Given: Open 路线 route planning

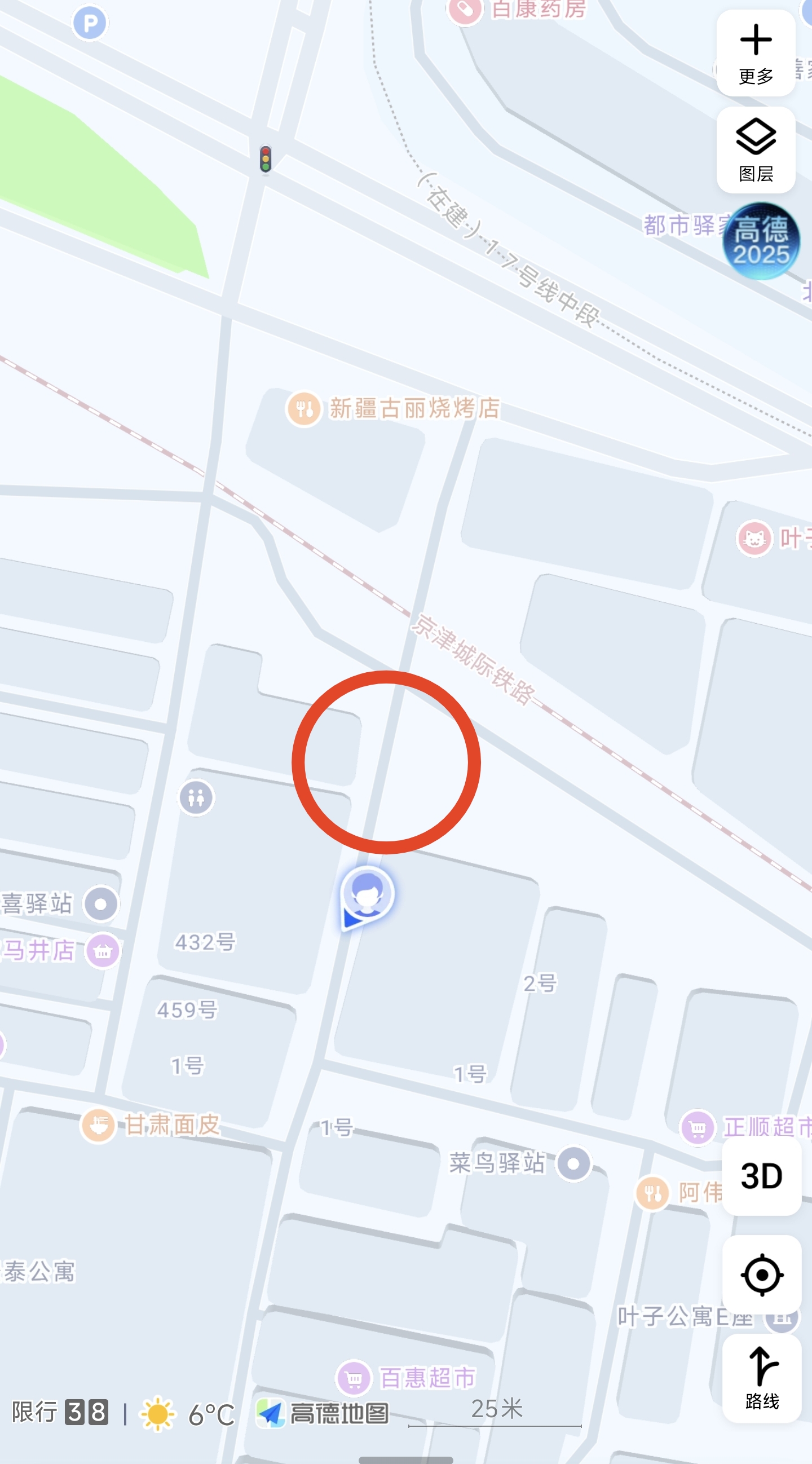Looking at the screenshot, I should tap(761, 1378).
